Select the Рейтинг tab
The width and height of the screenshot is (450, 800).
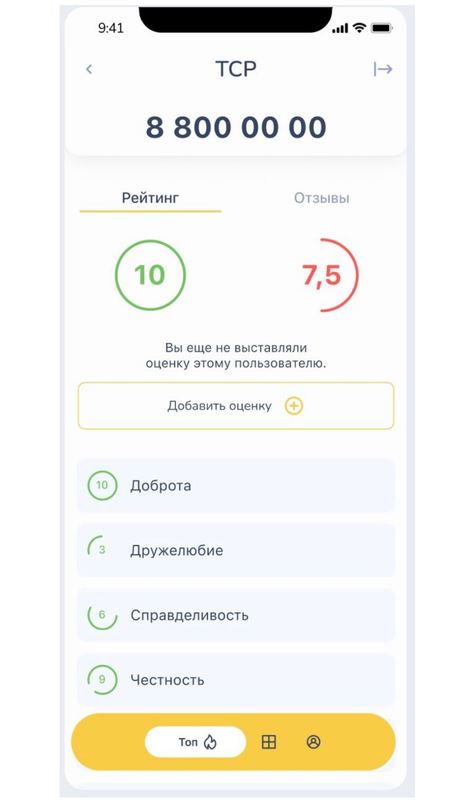click(x=151, y=198)
